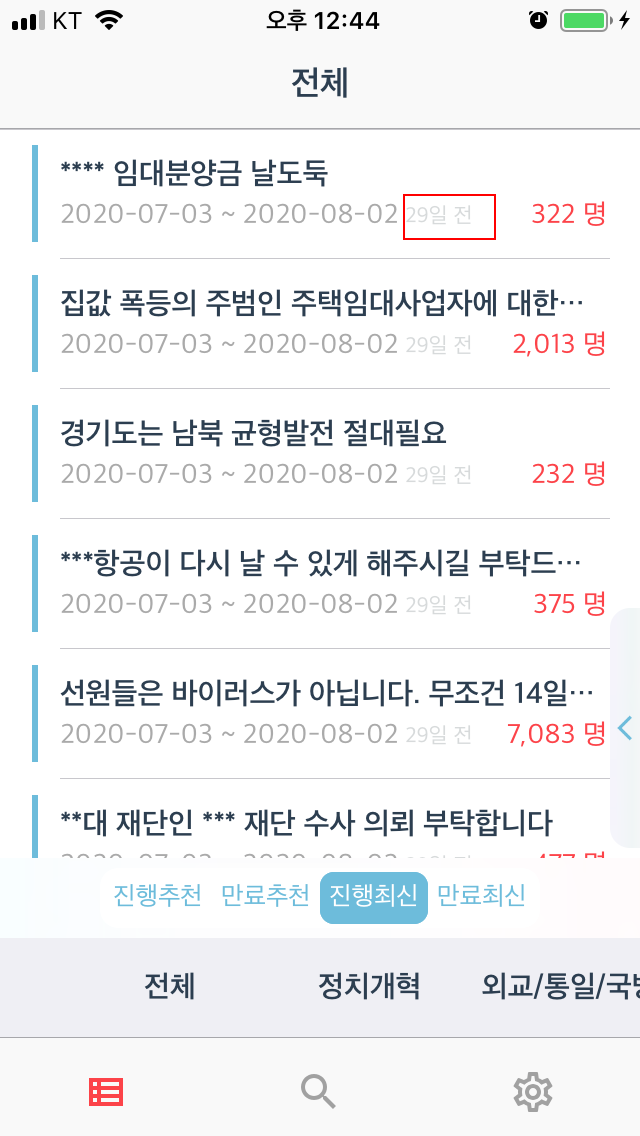The width and height of the screenshot is (640, 1136).
Task: Expand the side panel arrow handle
Action: click(626, 727)
